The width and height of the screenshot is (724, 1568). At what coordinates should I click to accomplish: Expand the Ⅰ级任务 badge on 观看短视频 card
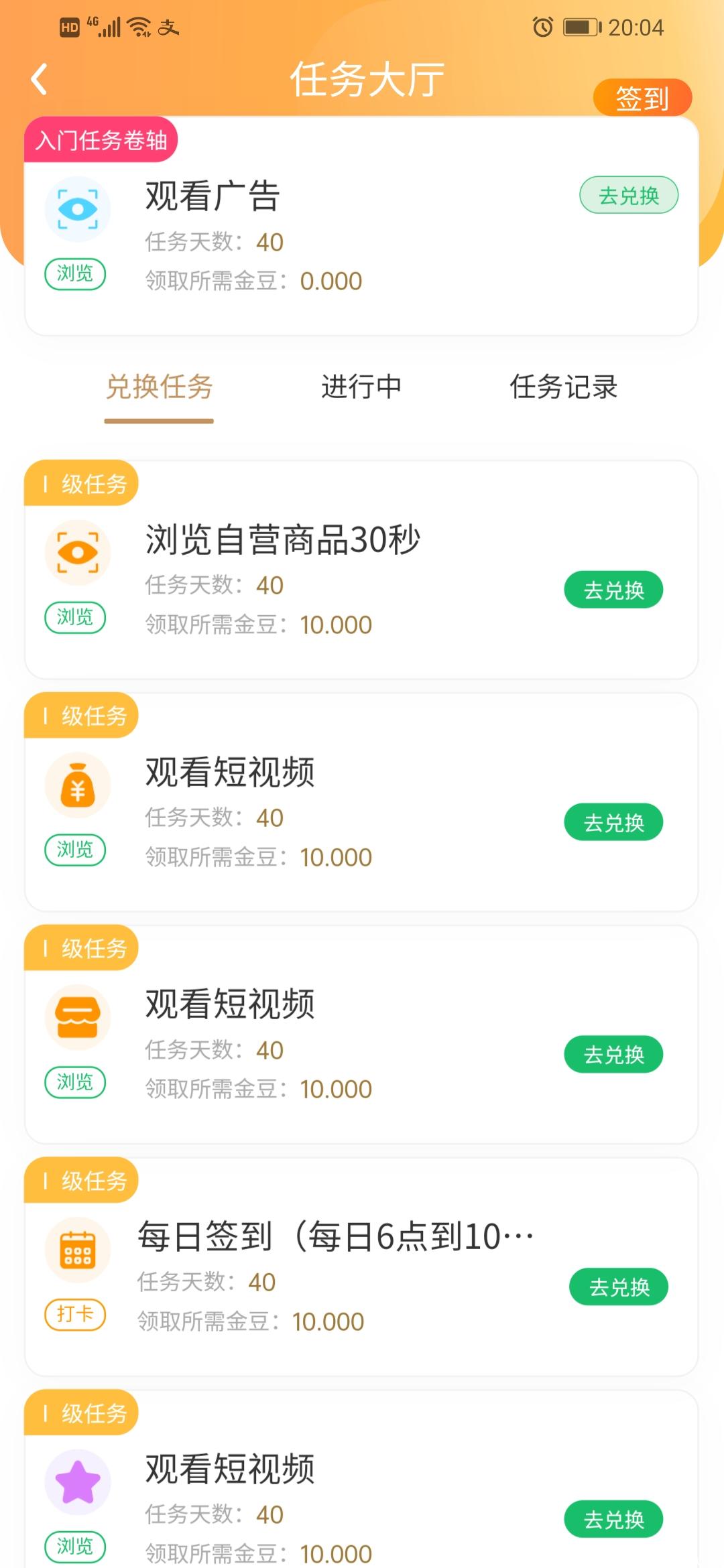[82, 716]
